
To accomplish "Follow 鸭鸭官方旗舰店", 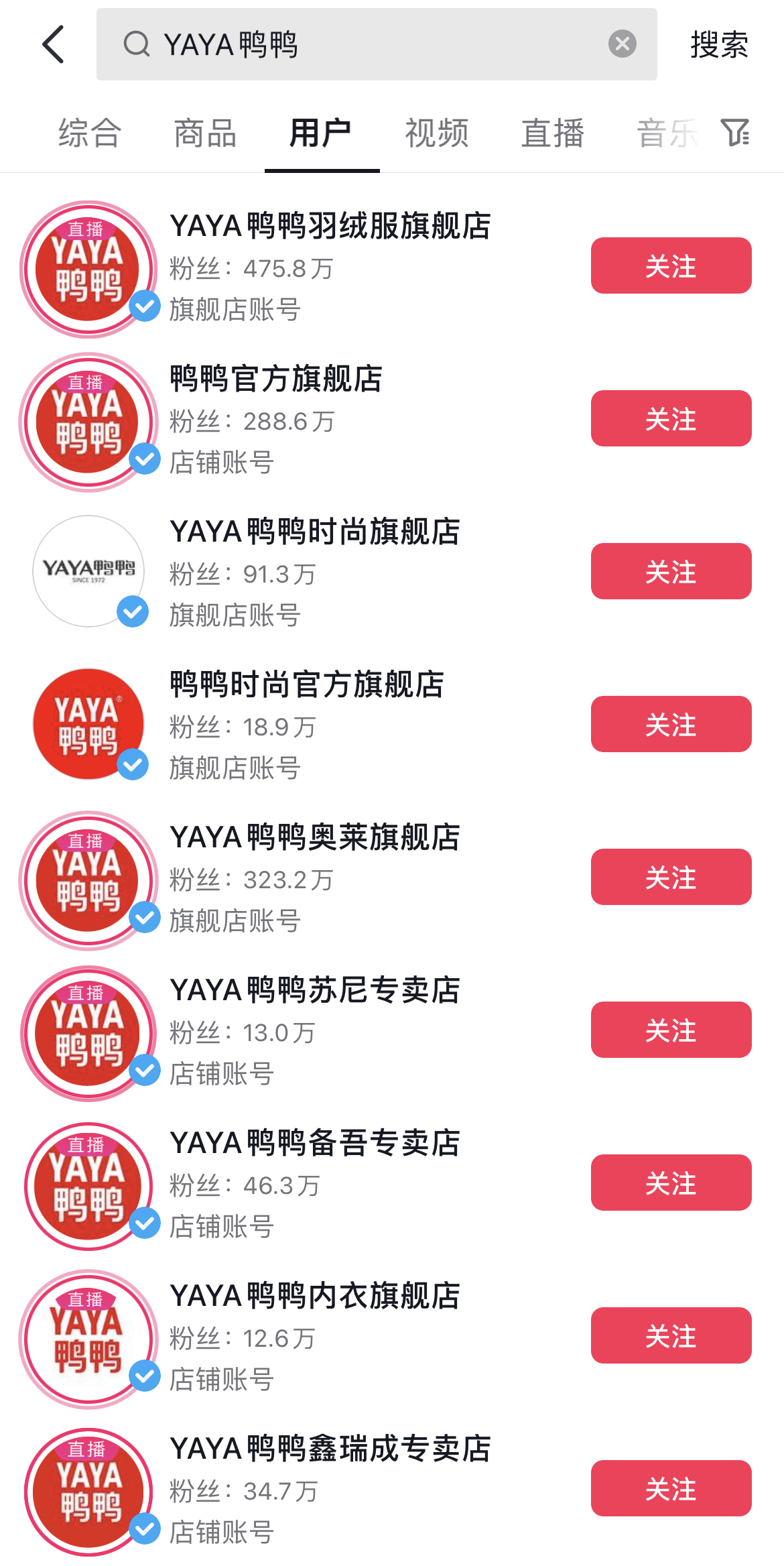I will click(x=671, y=418).
